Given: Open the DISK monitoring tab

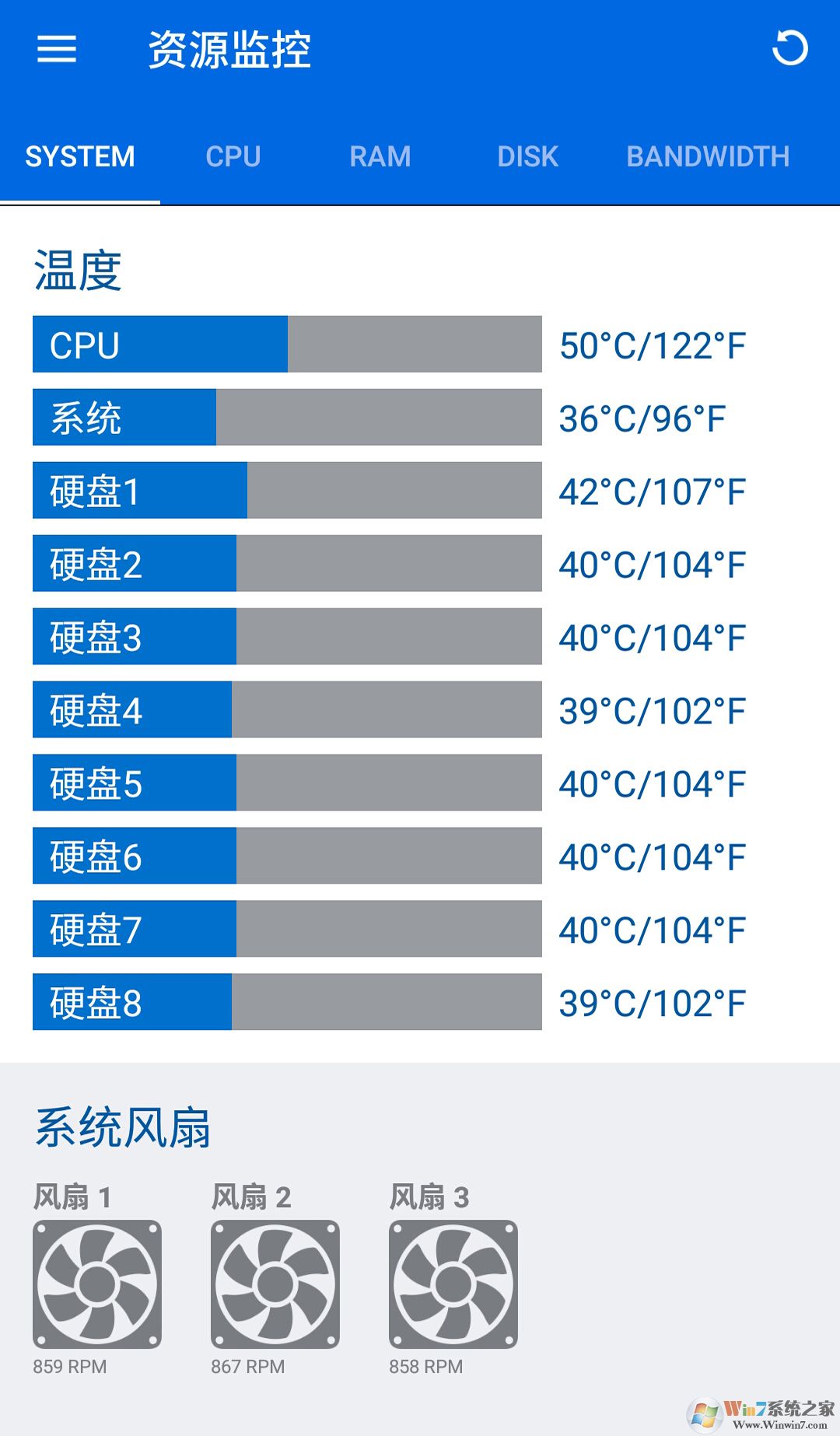Looking at the screenshot, I should [527, 156].
